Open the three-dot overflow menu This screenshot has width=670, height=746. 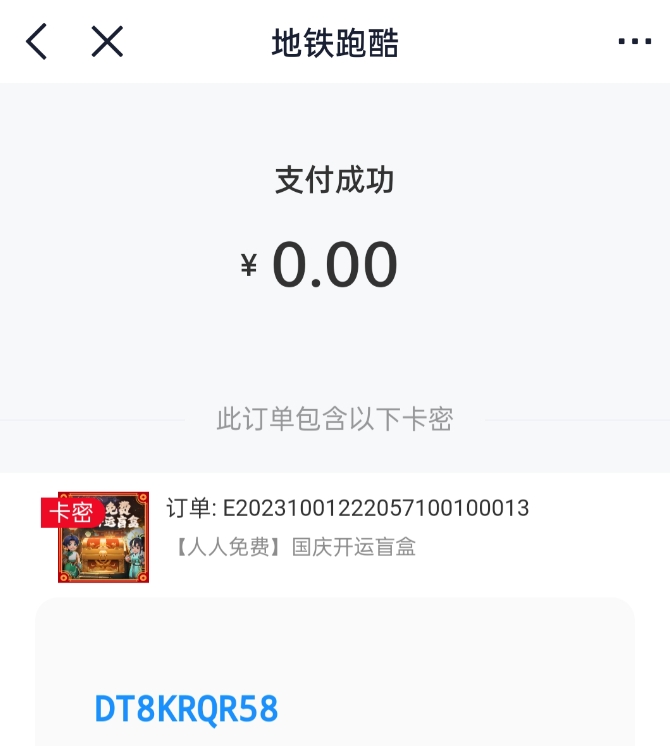point(634,42)
